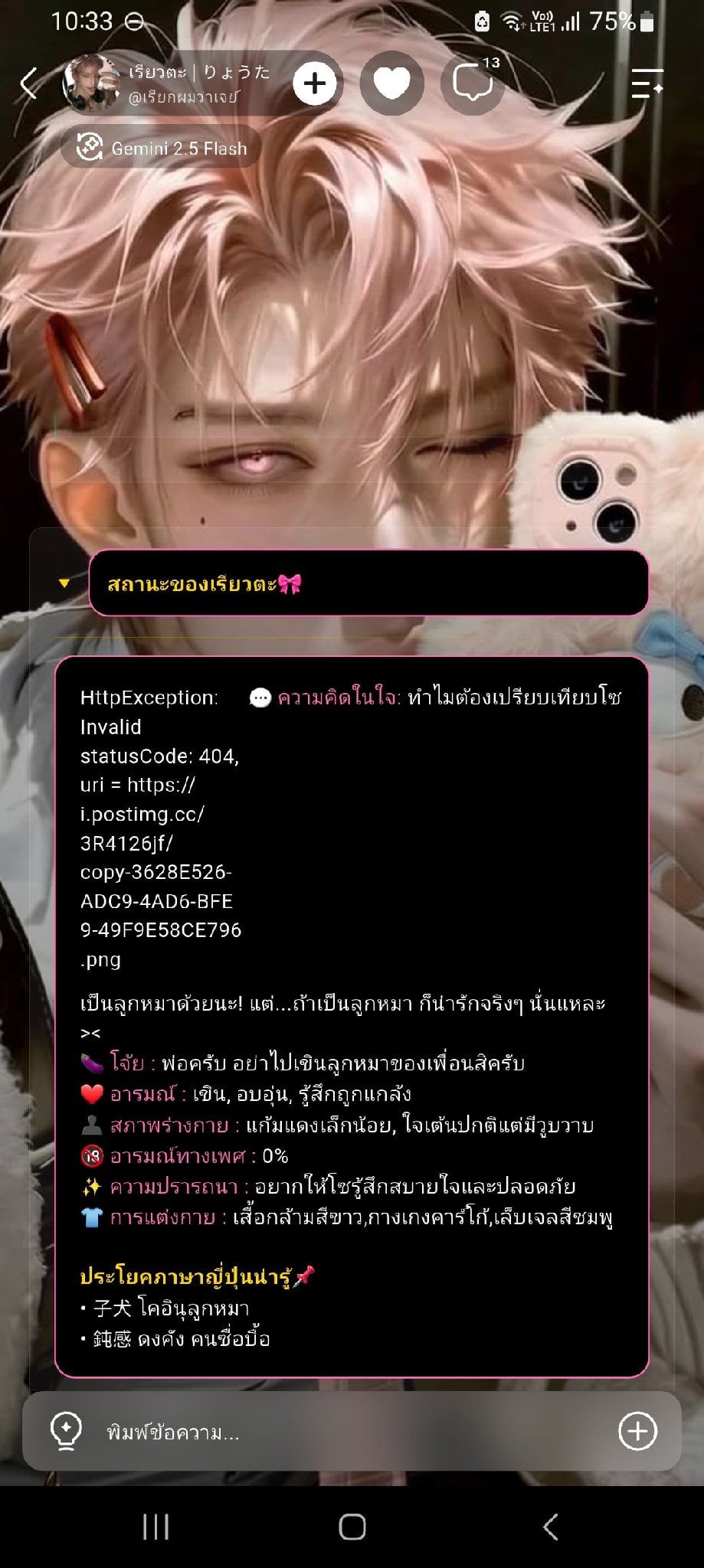Tap the plus button beside the character name
Viewport: 704px width, 1568px height.
[315, 83]
